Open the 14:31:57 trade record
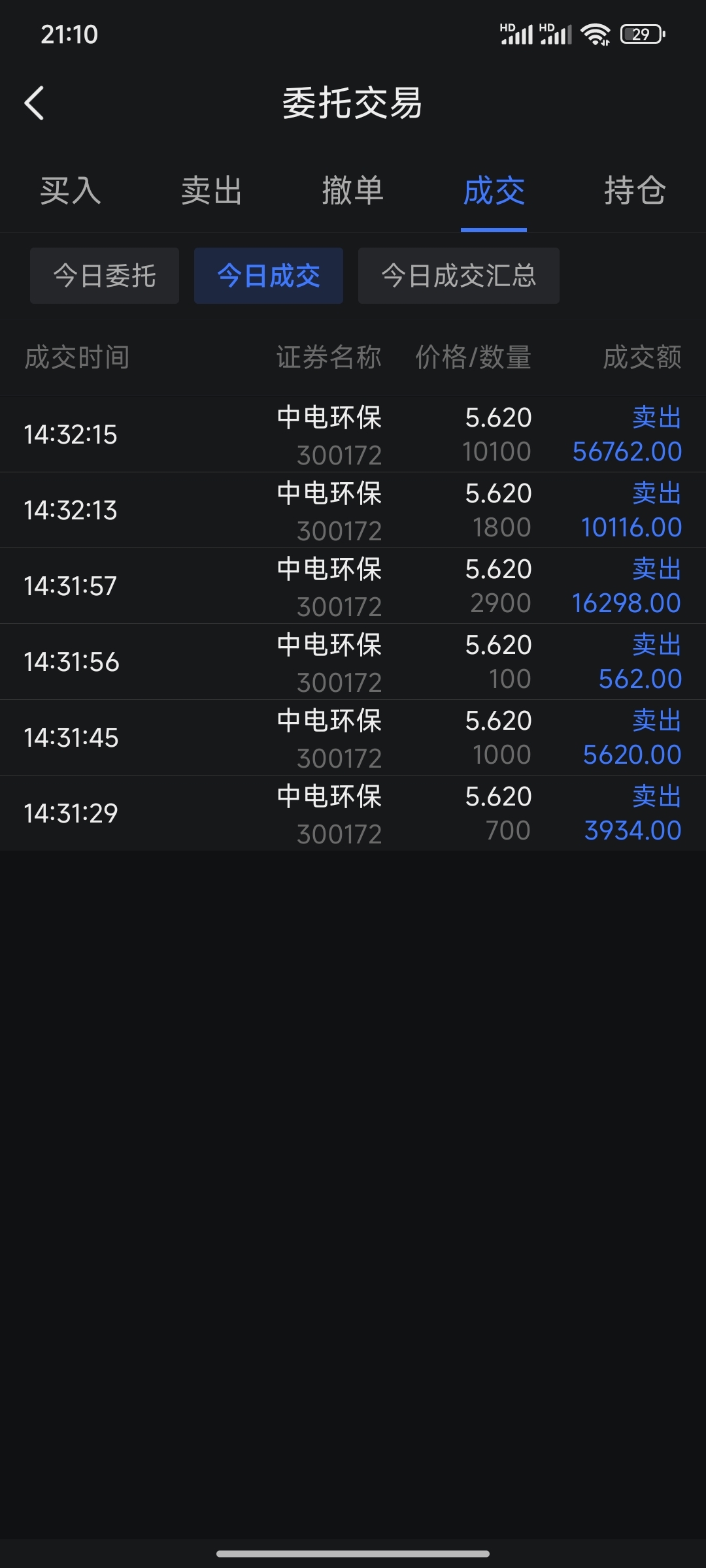Screen dimensions: 706x1568 tap(353, 586)
